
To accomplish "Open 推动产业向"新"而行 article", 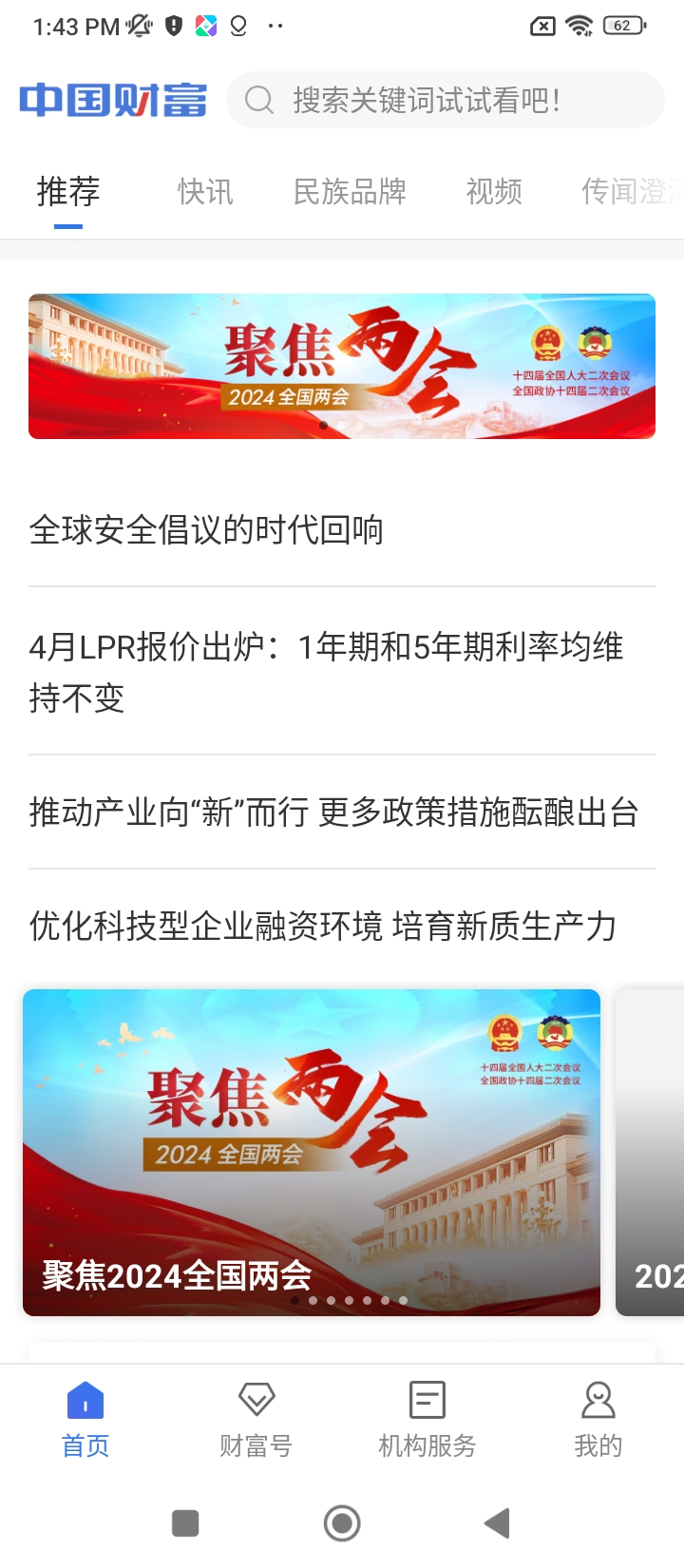I will point(333,813).
